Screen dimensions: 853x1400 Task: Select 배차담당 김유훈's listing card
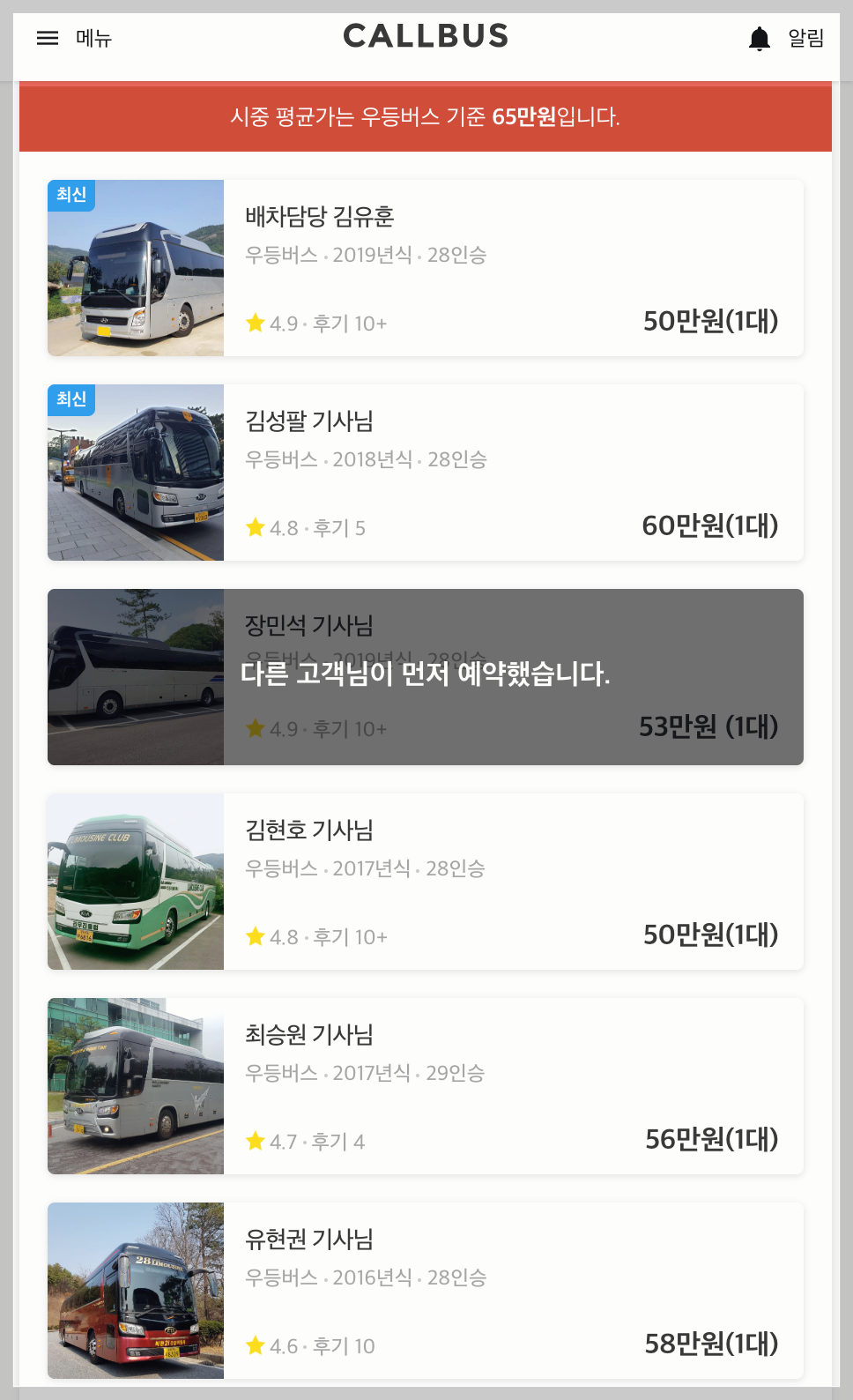(x=426, y=268)
